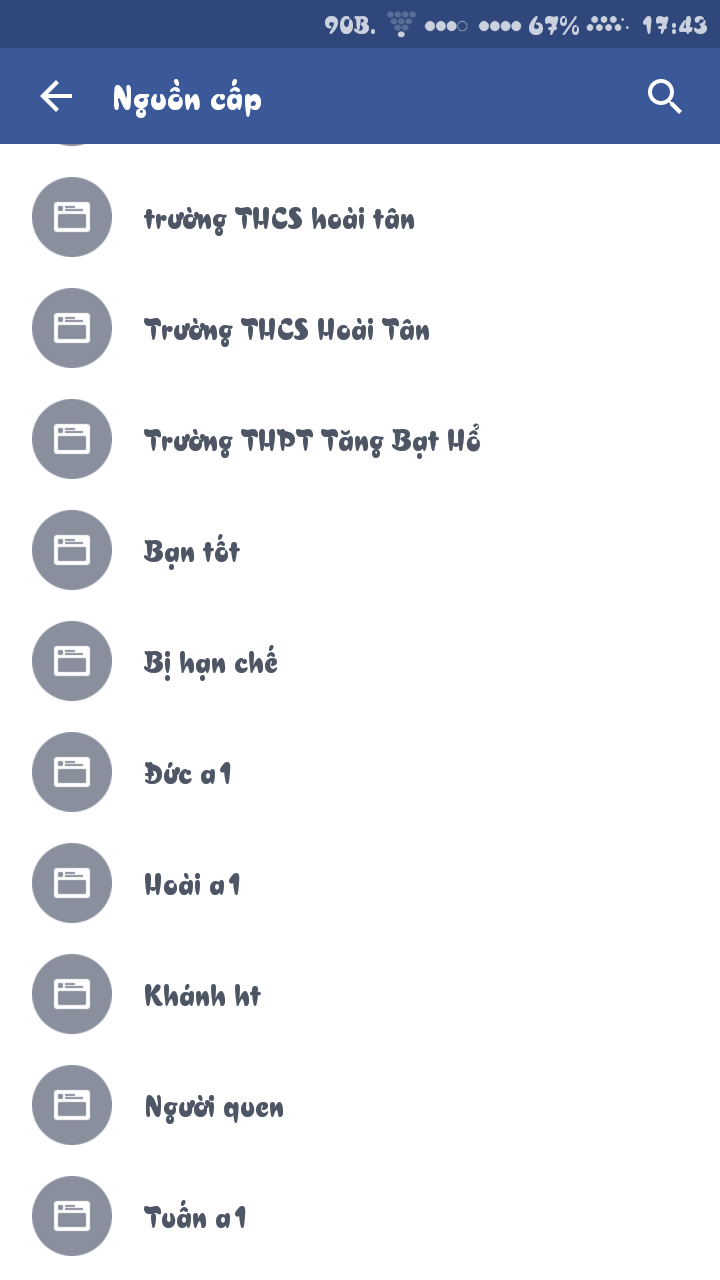View the Người quen list
Viewport: 720px width, 1280px height.
tap(214, 1106)
